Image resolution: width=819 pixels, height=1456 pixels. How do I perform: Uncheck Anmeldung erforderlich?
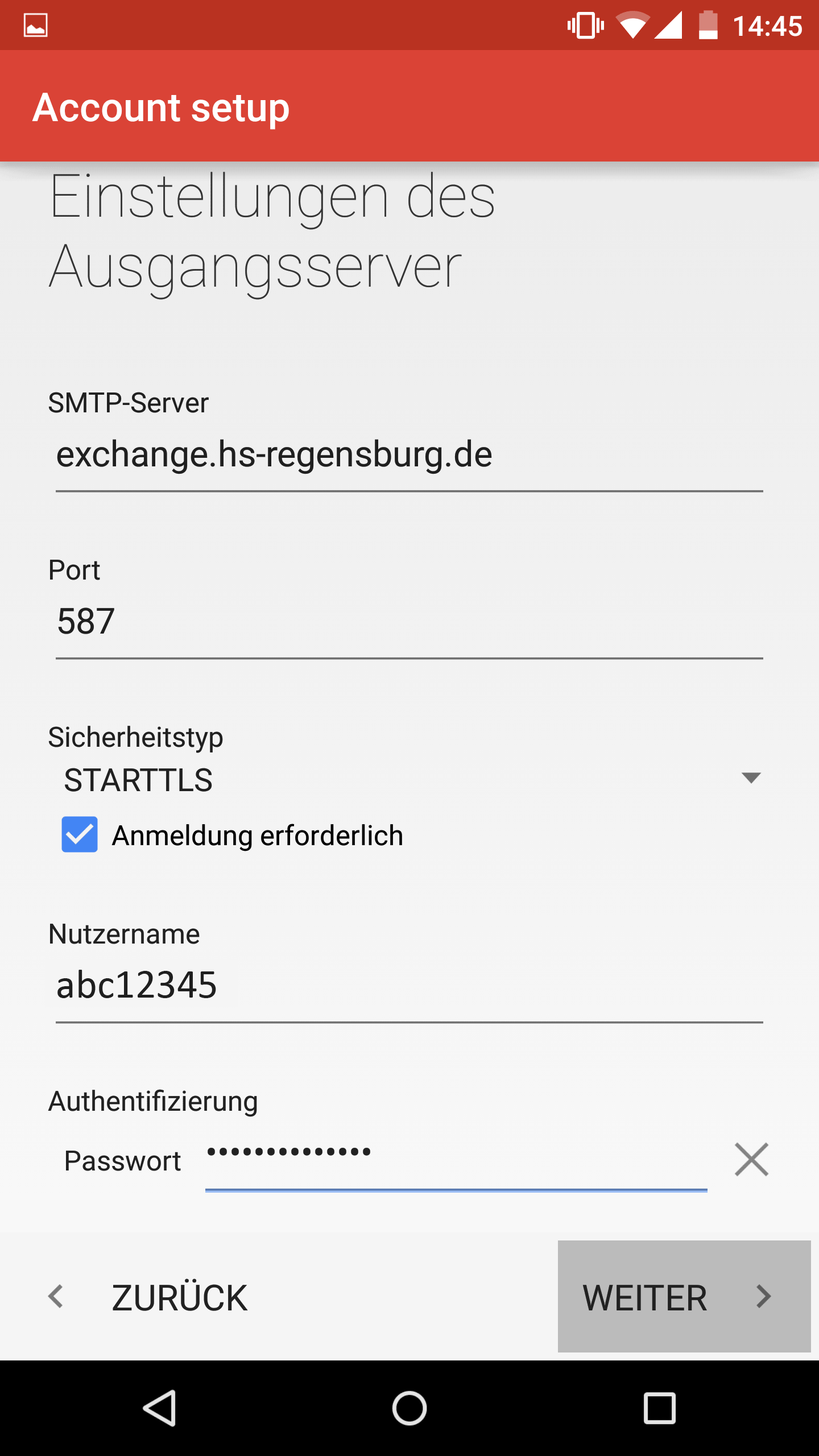pyautogui.click(x=80, y=835)
